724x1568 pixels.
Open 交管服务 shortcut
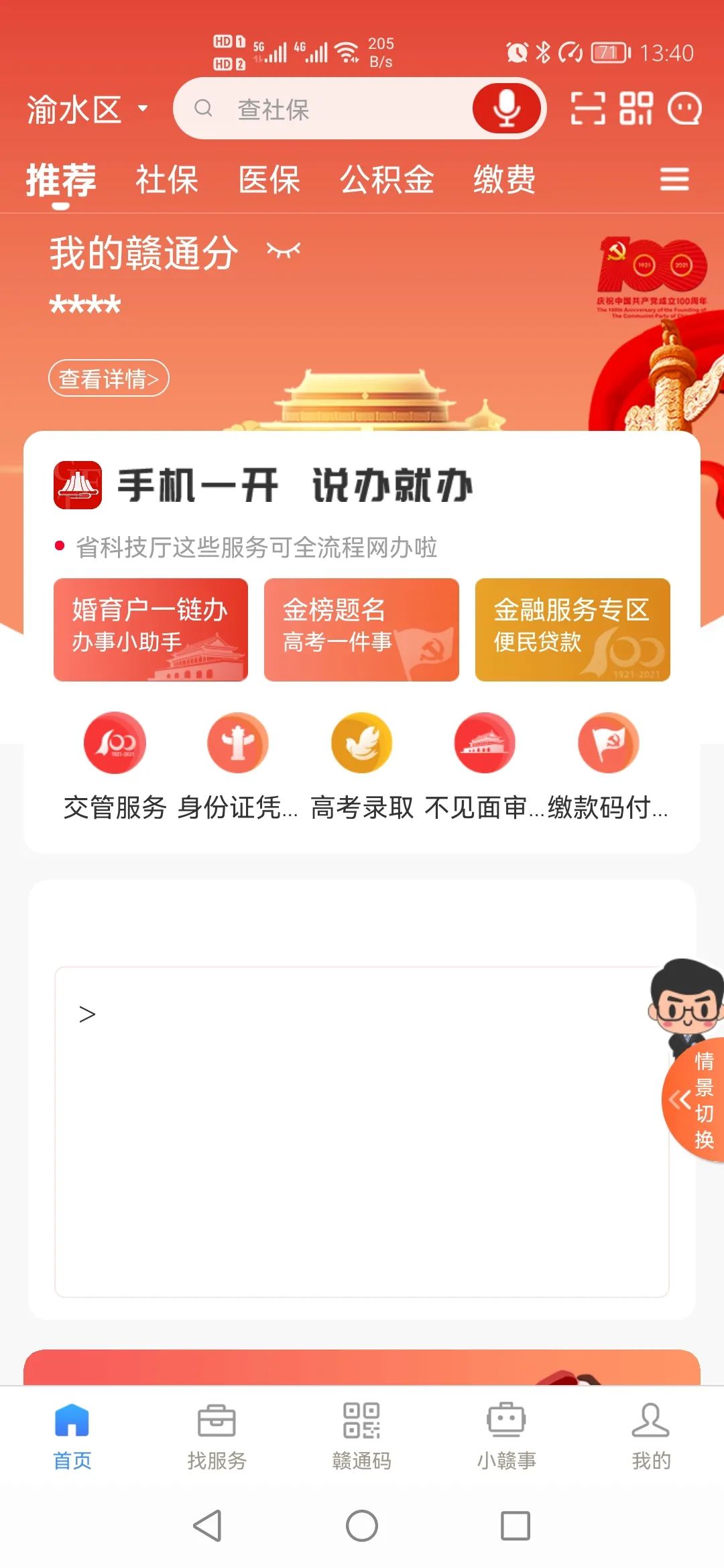115,764
